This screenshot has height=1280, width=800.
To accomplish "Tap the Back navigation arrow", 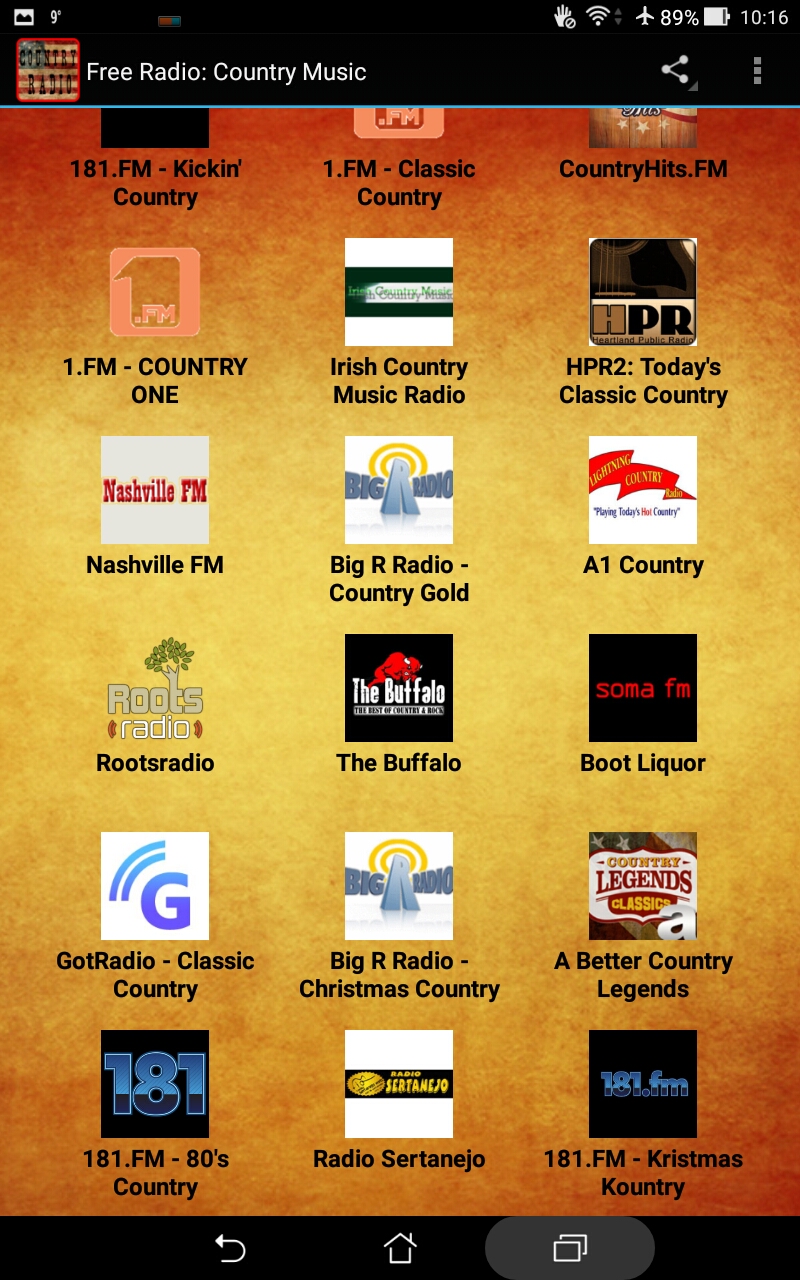I will 229,1247.
